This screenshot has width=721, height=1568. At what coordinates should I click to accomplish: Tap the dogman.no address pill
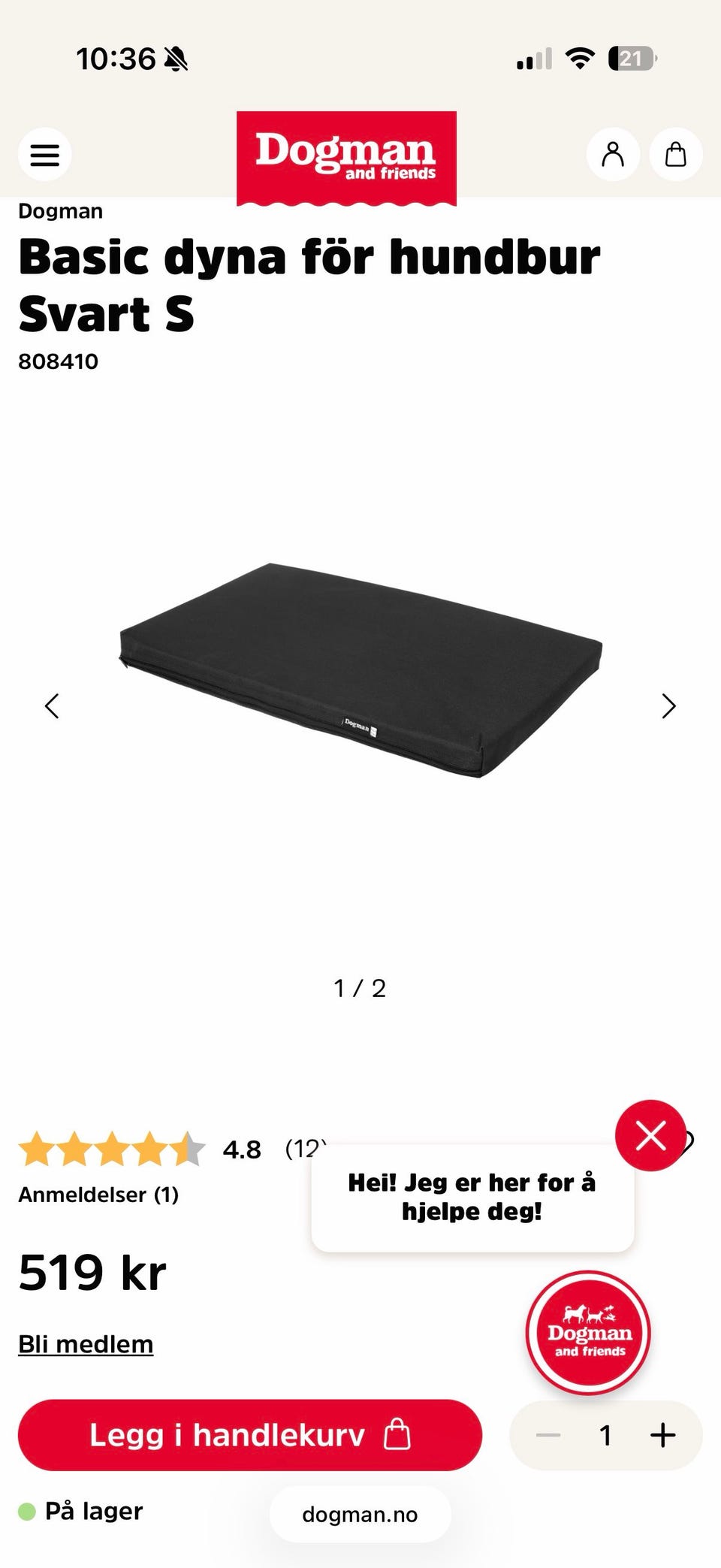click(x=360, y=1515)
